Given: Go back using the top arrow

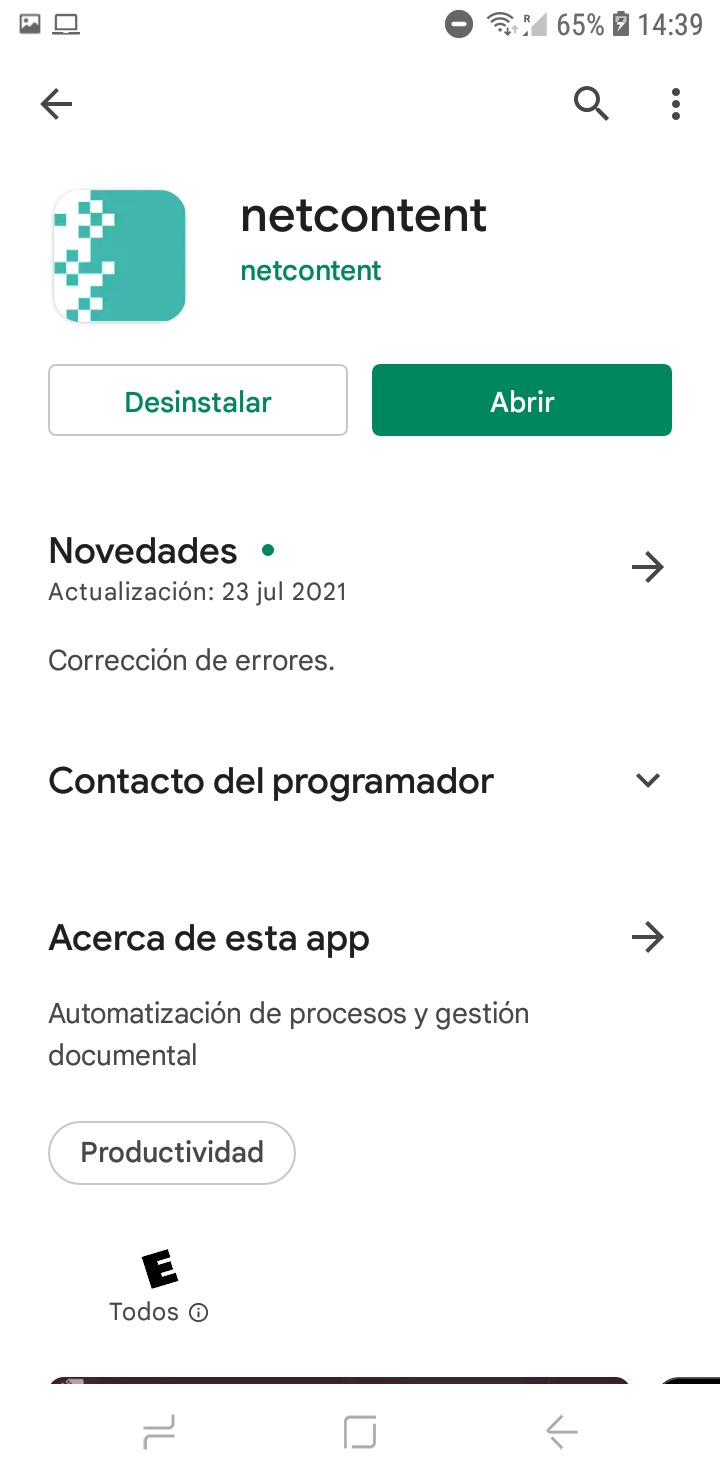Looking at the screenshot, I should 56,103.
